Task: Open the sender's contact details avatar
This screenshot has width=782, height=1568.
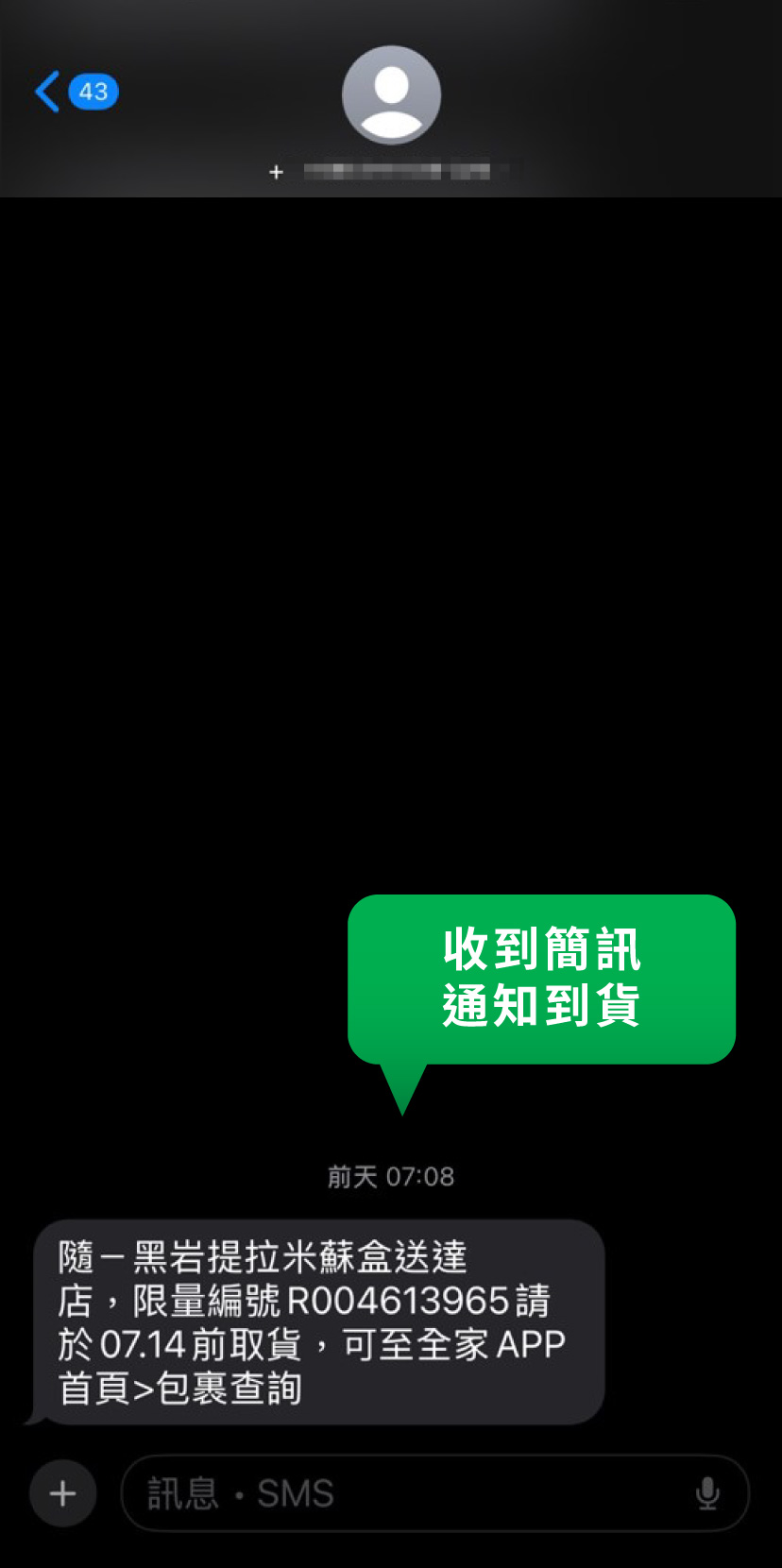Action: pyautogui.click(x=391, y=94)
